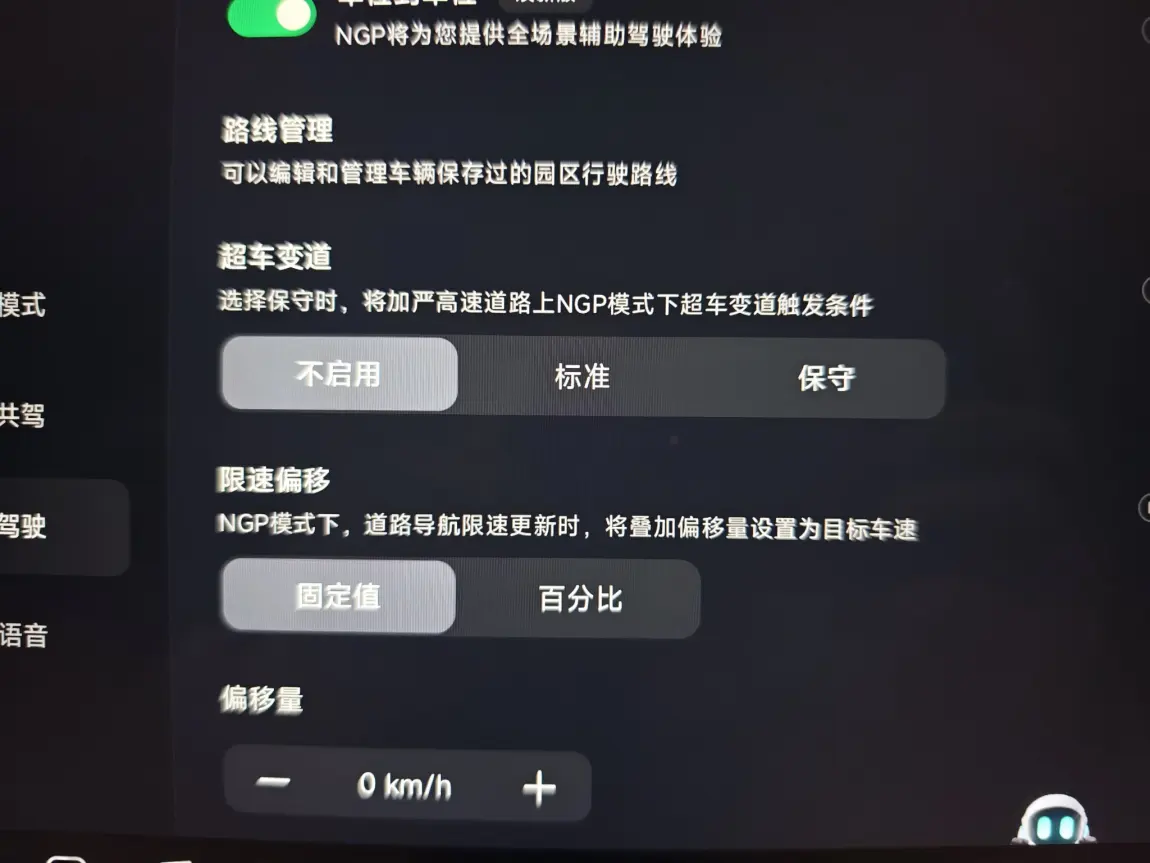Open the 共驾 sidebar section

click(22, 415)
